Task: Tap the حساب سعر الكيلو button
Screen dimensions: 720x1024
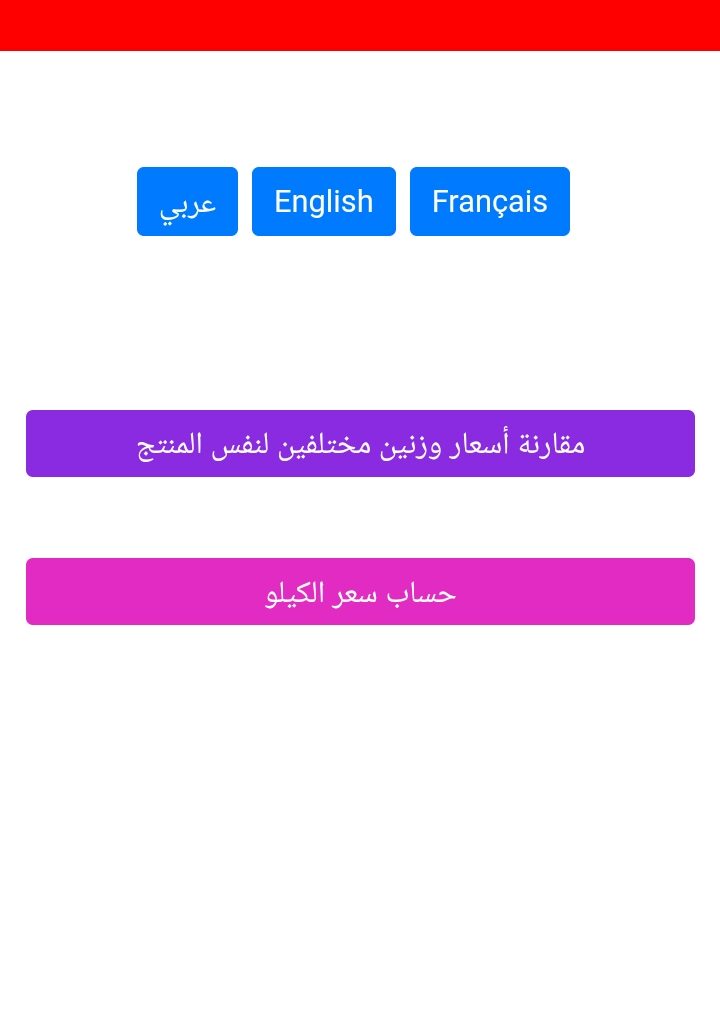Action: 360,591
